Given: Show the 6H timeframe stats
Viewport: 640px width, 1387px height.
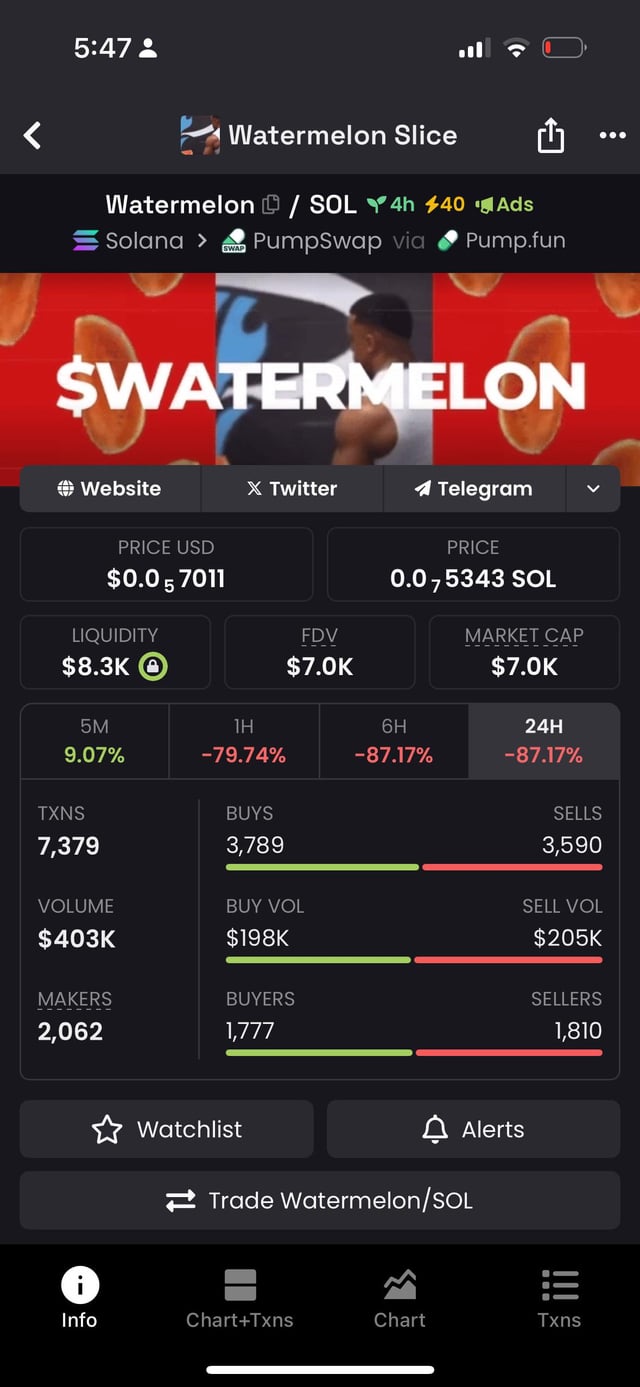Looking at the screenshot, I should [394, 741].
